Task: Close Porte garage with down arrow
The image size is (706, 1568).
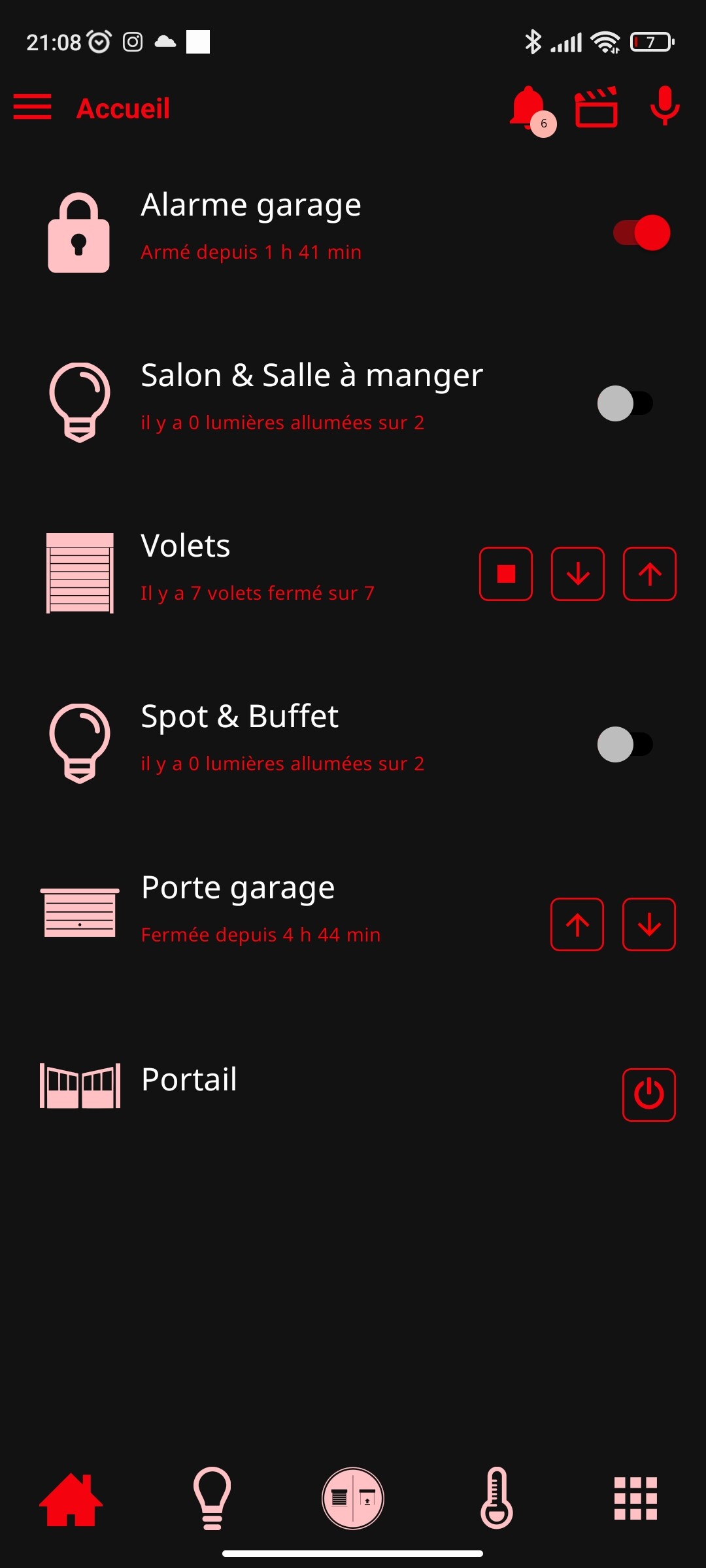Action: point(649,924)
